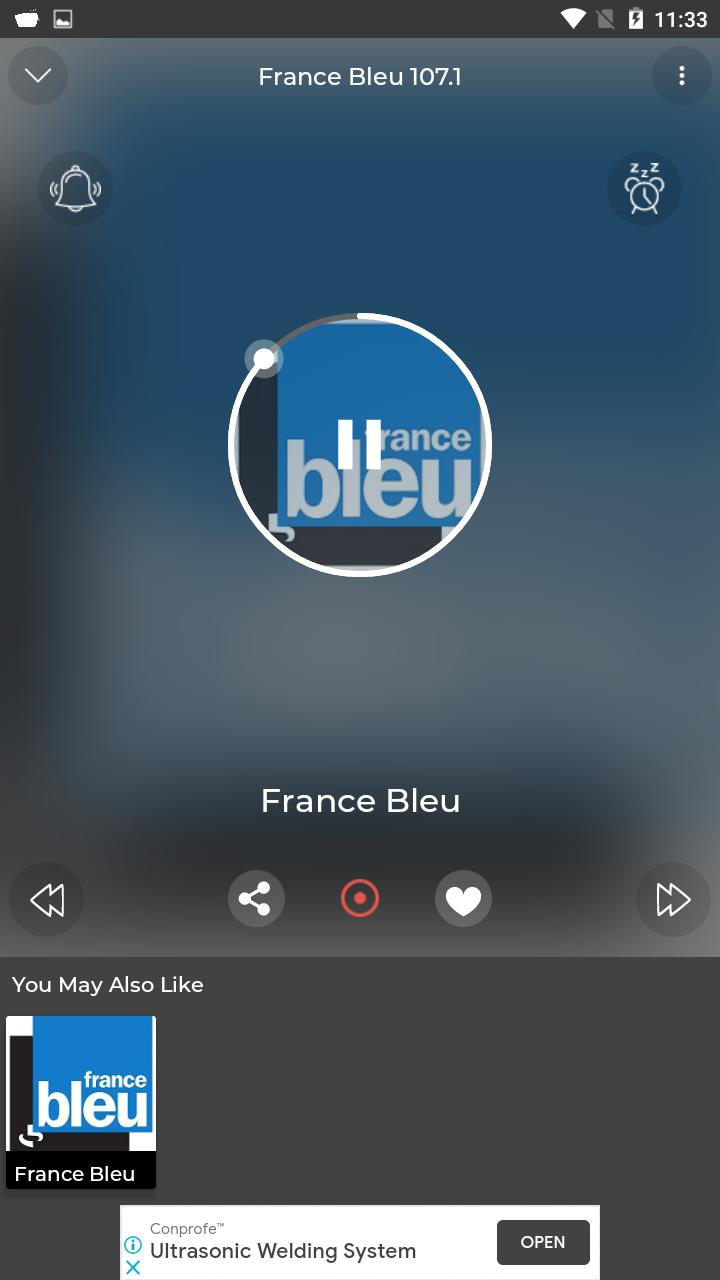
Task: Open the sleep timer
Action: point(644,188)
